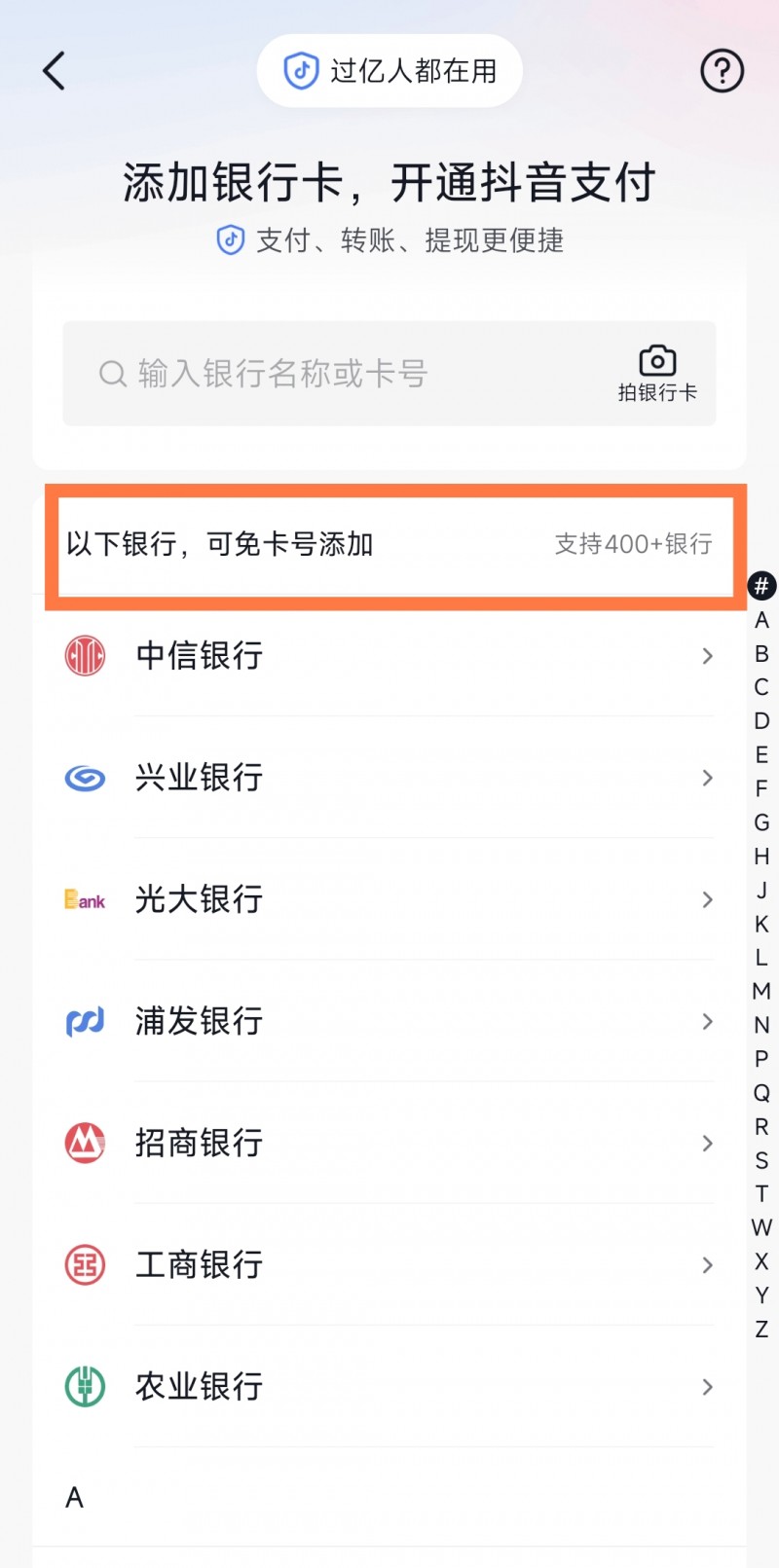Pick 招商银行

tap(389, 1143)
